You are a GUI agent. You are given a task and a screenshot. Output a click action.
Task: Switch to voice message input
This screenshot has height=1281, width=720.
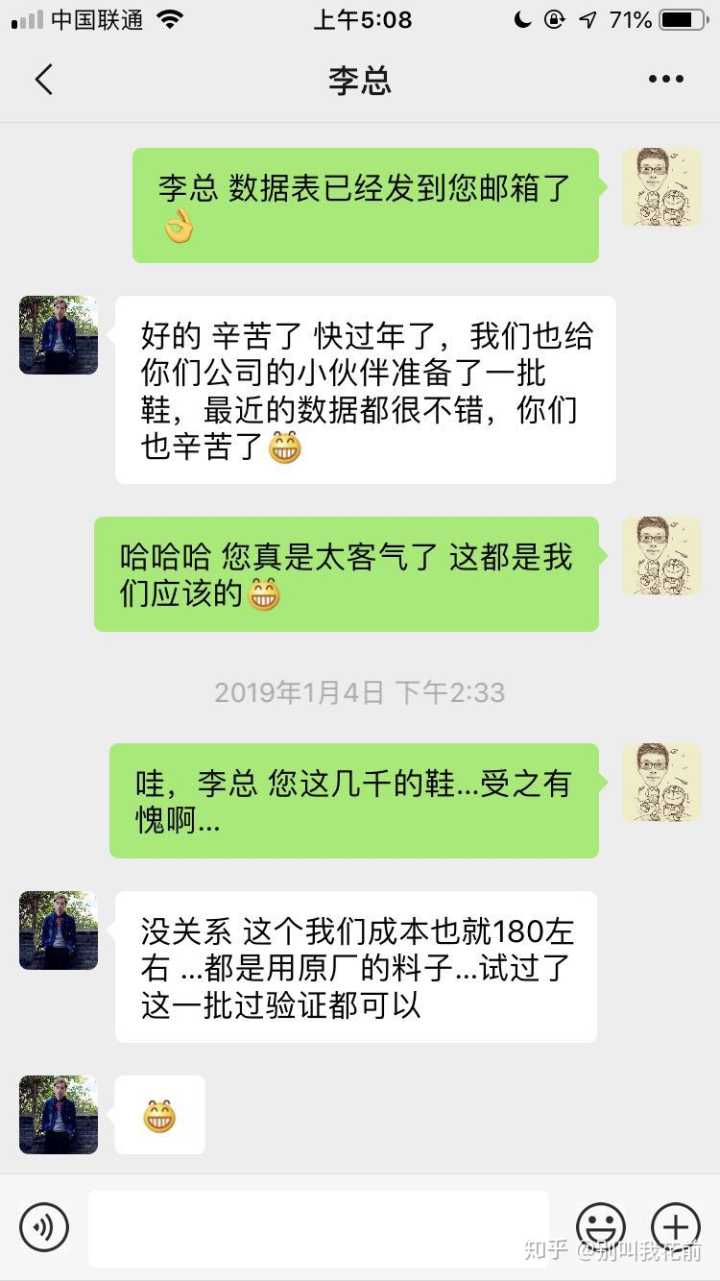[x=44, y=1227]
